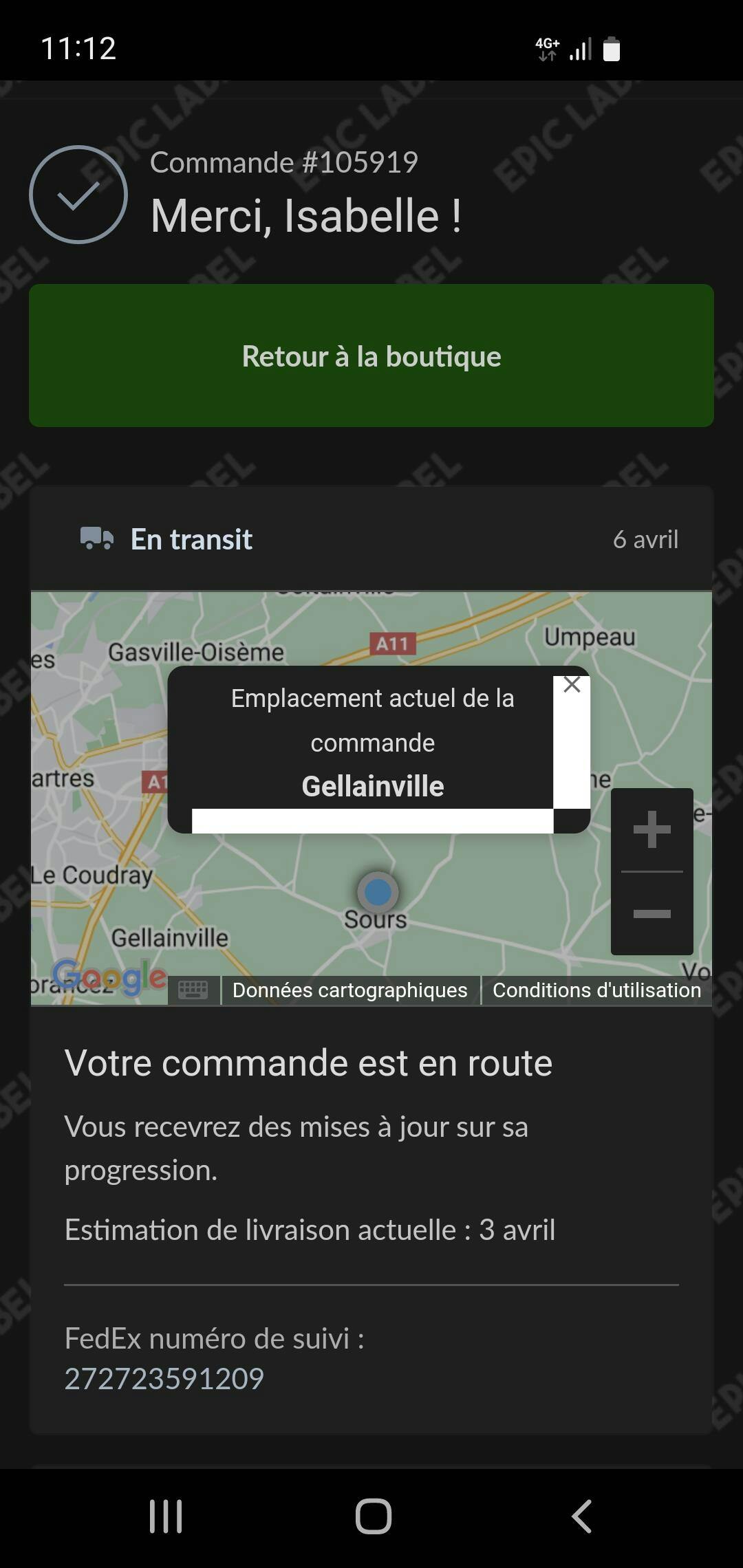Open FedEx tracking number 272723591209

click(164, 1379)
